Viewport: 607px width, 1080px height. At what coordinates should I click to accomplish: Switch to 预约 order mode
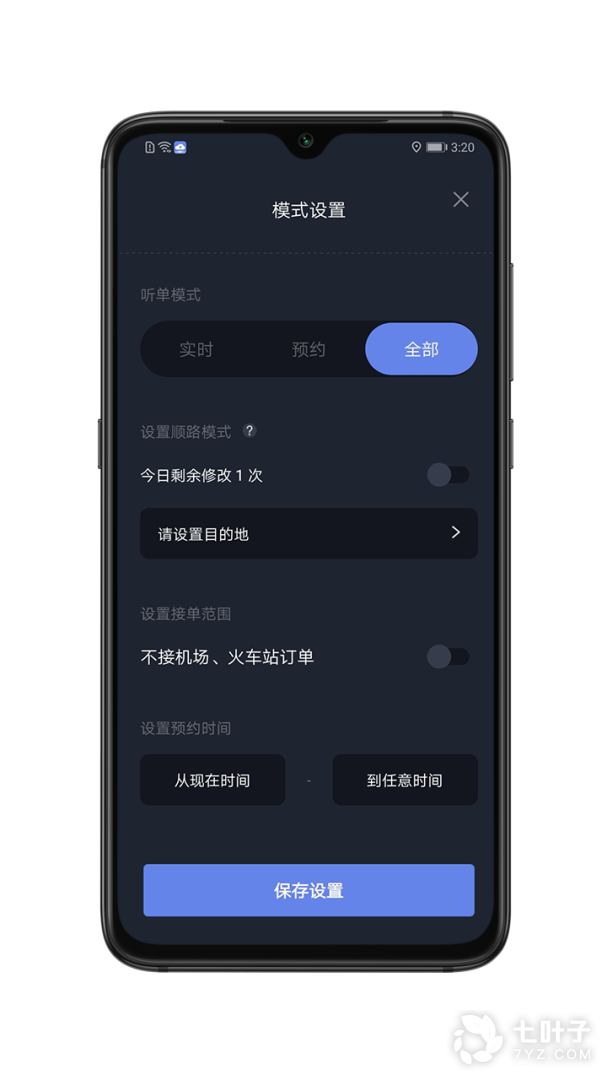click(308, 350)
